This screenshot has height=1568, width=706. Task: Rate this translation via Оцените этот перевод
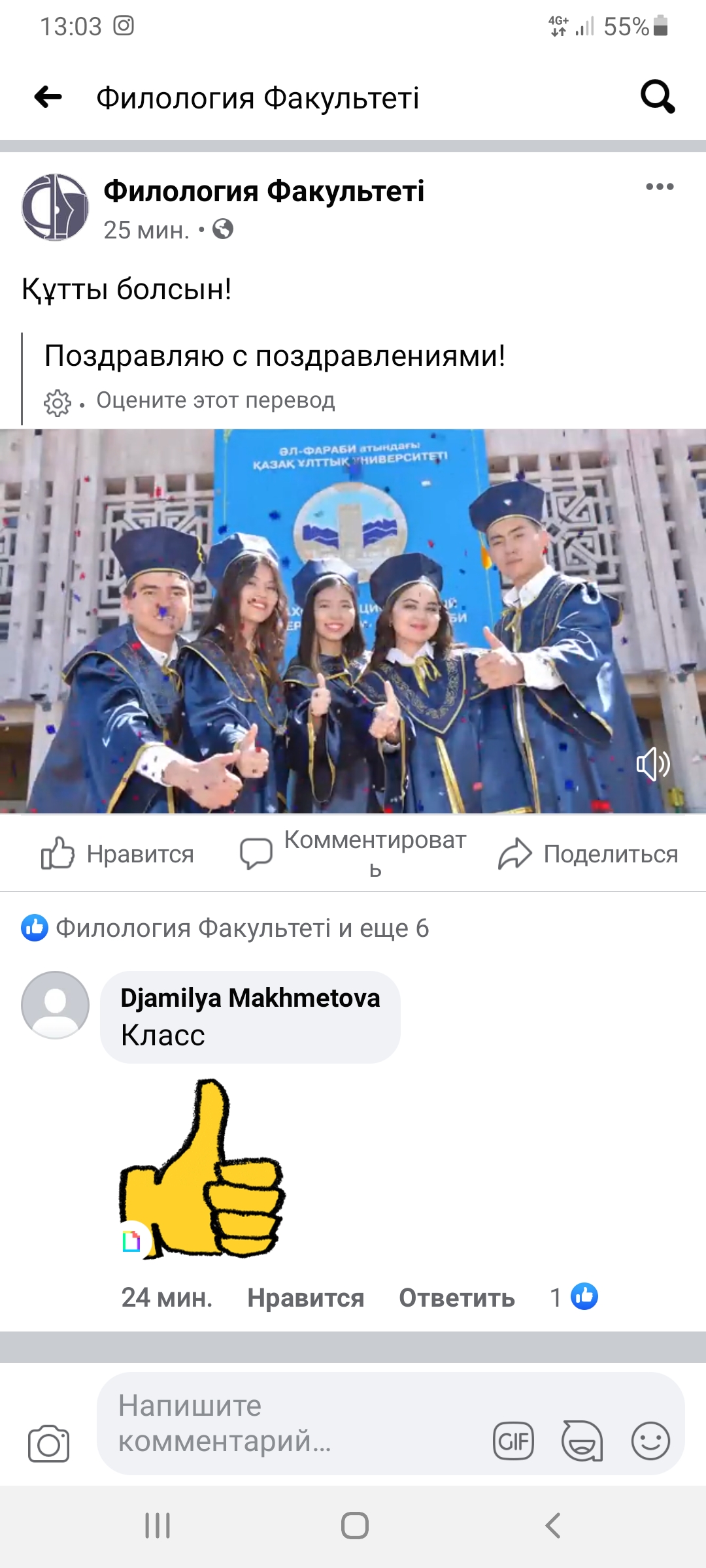pyautogui.click(x=216, y=400)
